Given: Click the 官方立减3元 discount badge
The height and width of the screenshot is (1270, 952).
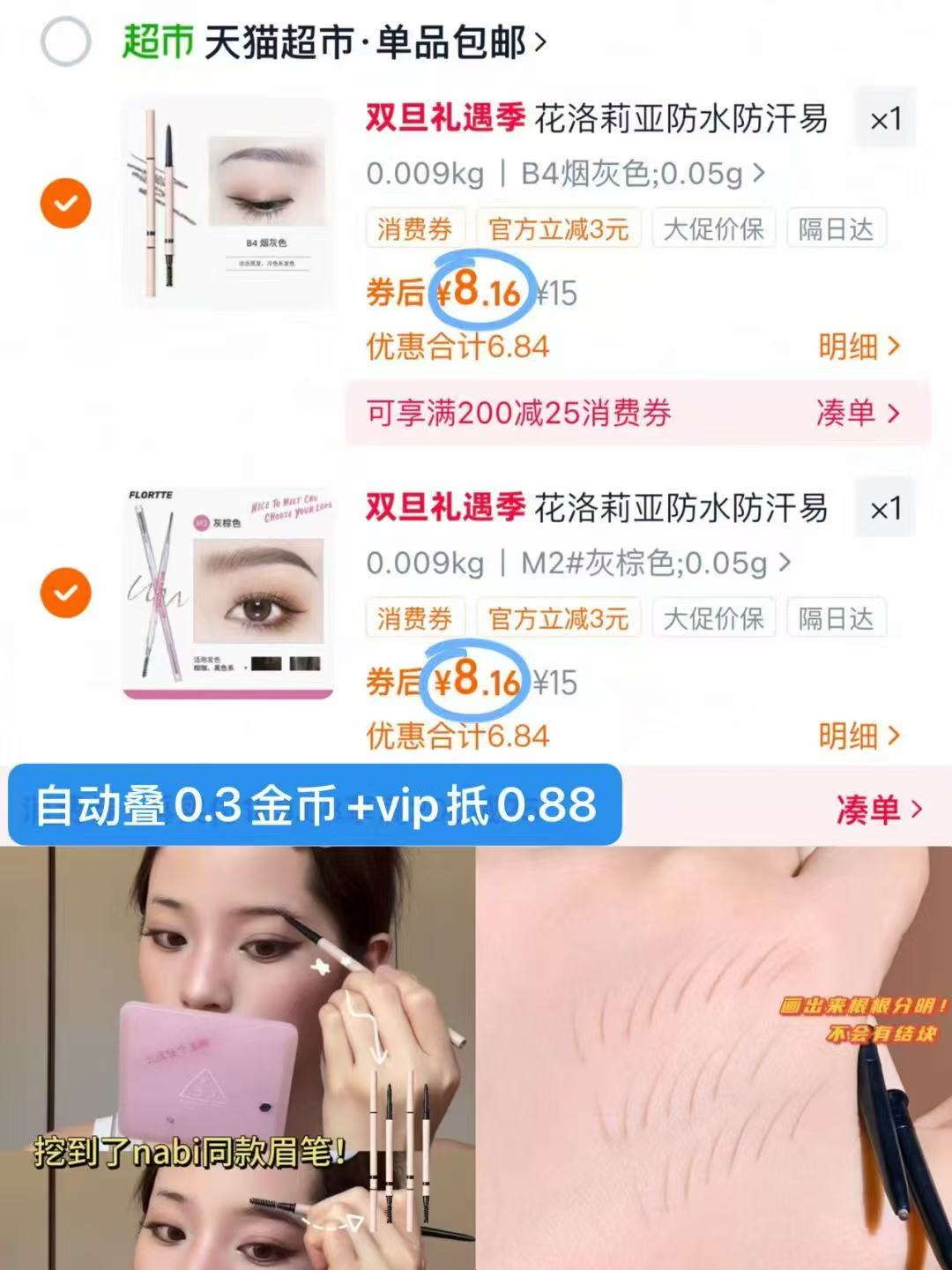Looking at the screenshot, I should coord(559,228).
